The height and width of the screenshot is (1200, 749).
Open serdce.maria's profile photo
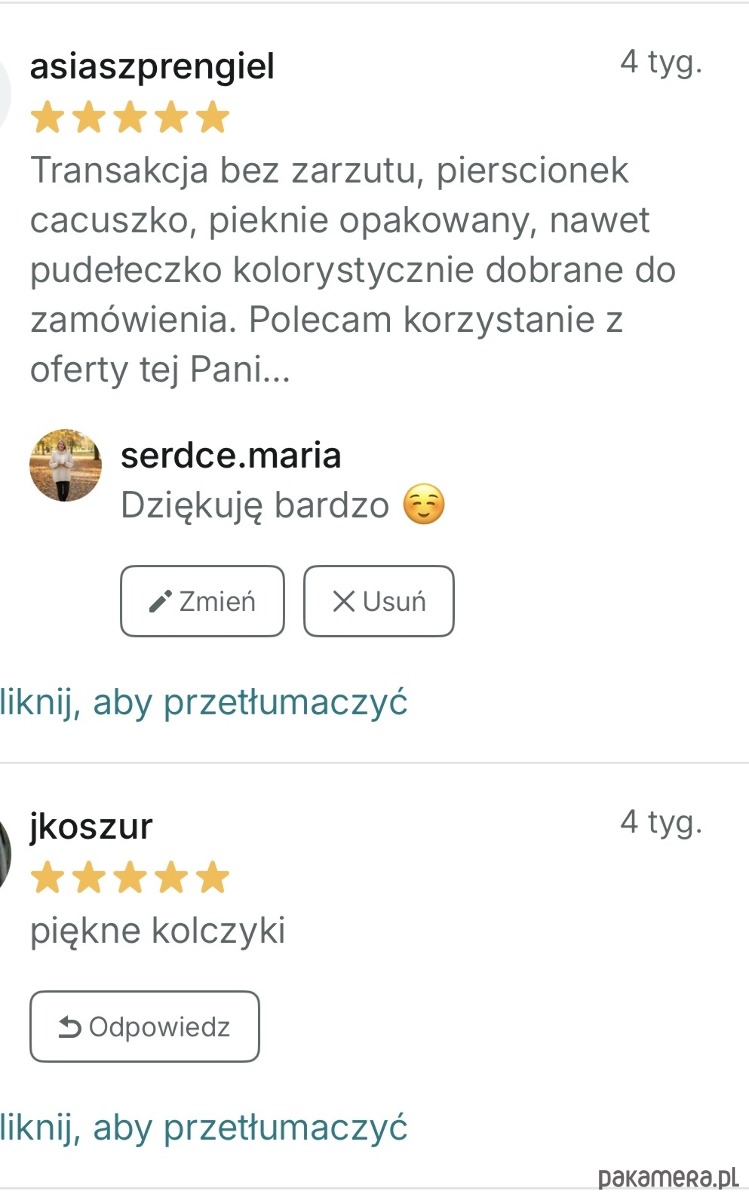click(x=66, y=466)
